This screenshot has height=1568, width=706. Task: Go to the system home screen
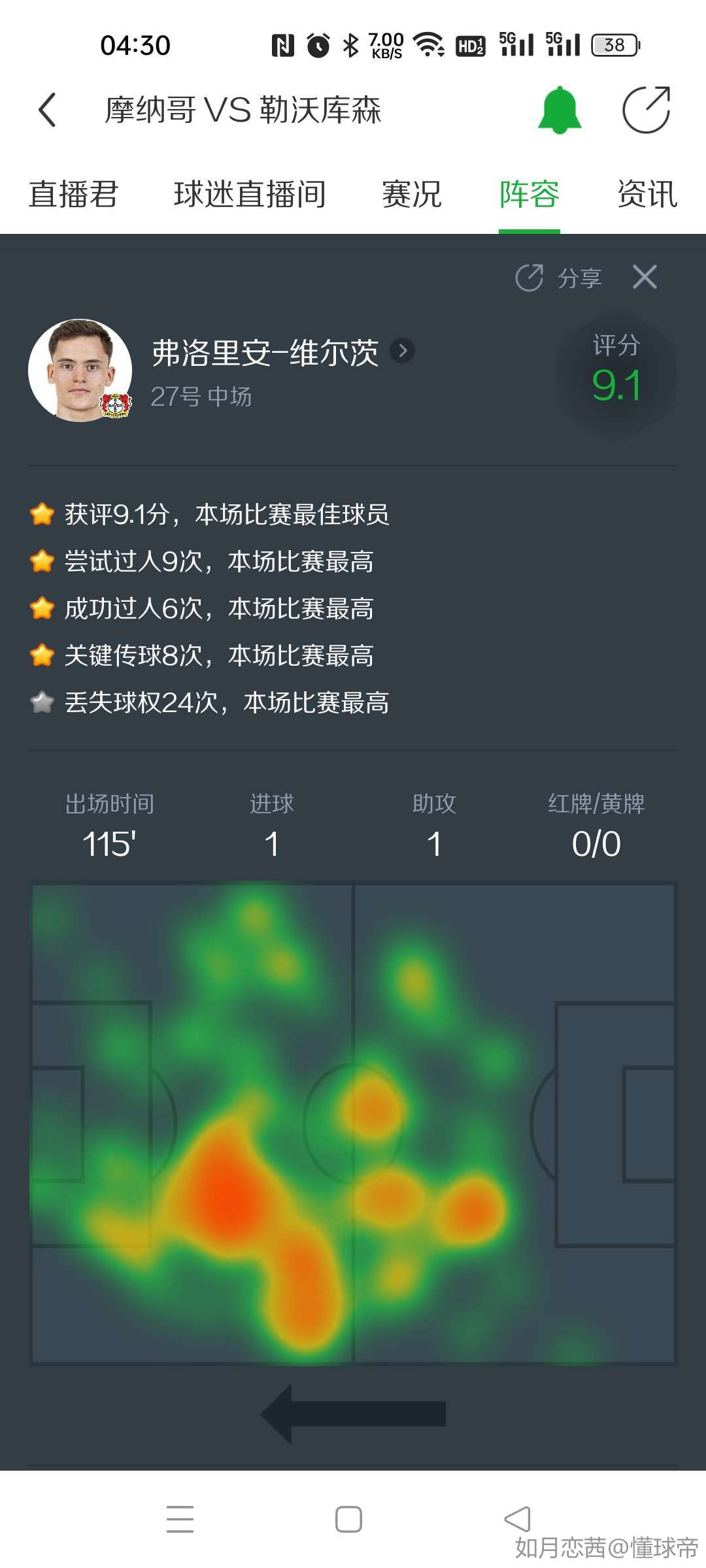click(x=348, y=1519)
